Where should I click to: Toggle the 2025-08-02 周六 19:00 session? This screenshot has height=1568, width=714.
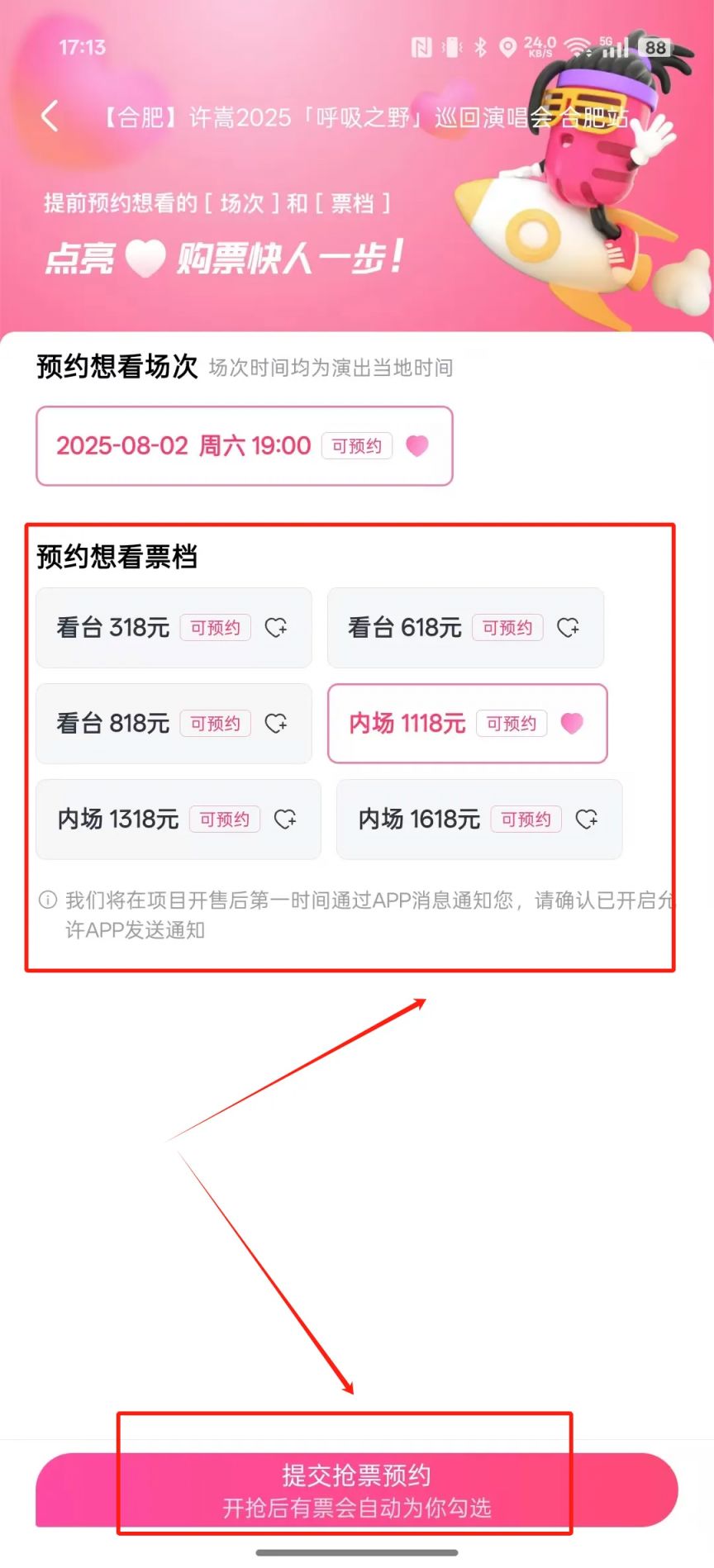click(244, 446)
